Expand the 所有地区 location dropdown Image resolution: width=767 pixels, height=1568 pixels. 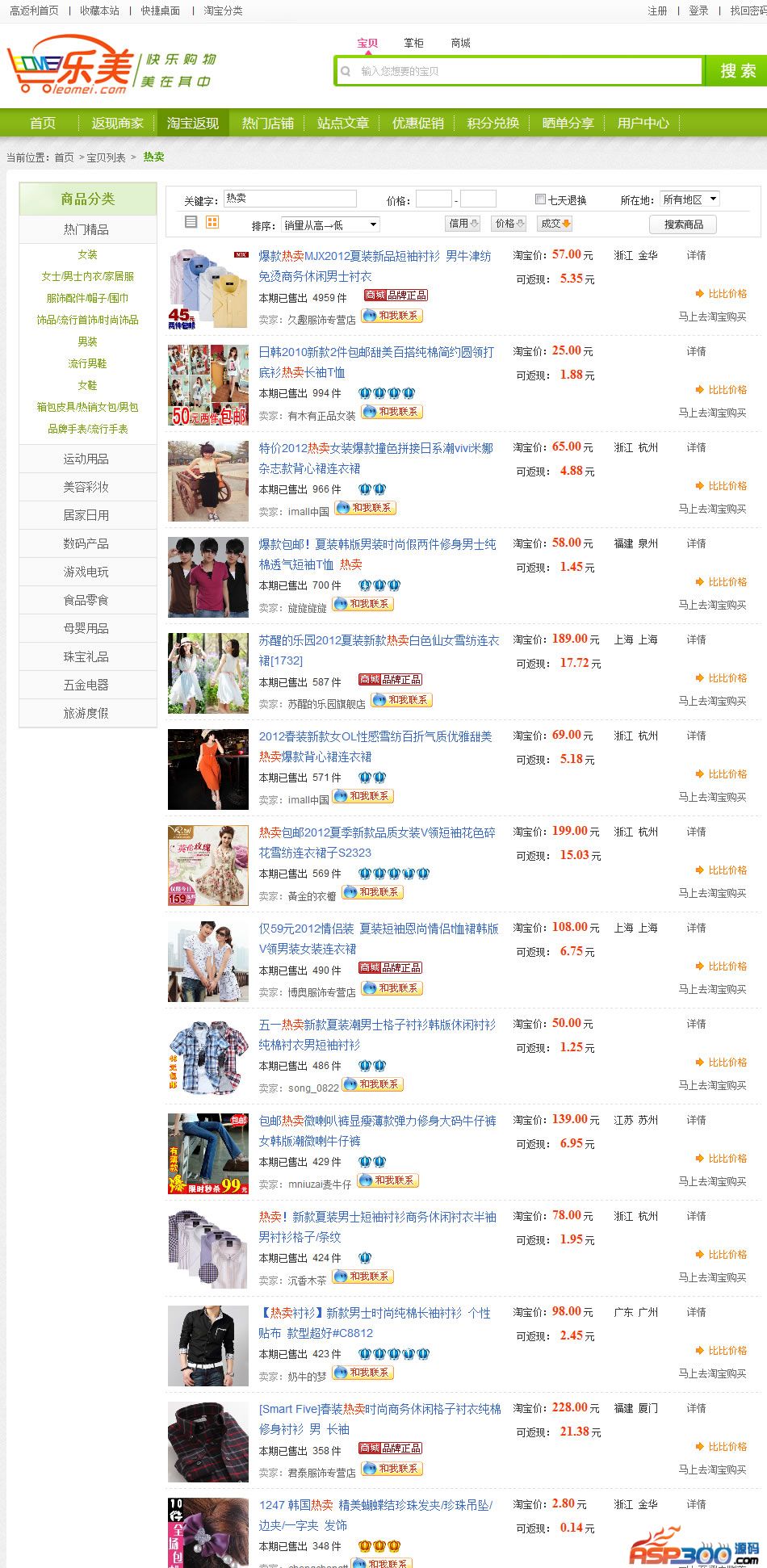click(689, 199)
